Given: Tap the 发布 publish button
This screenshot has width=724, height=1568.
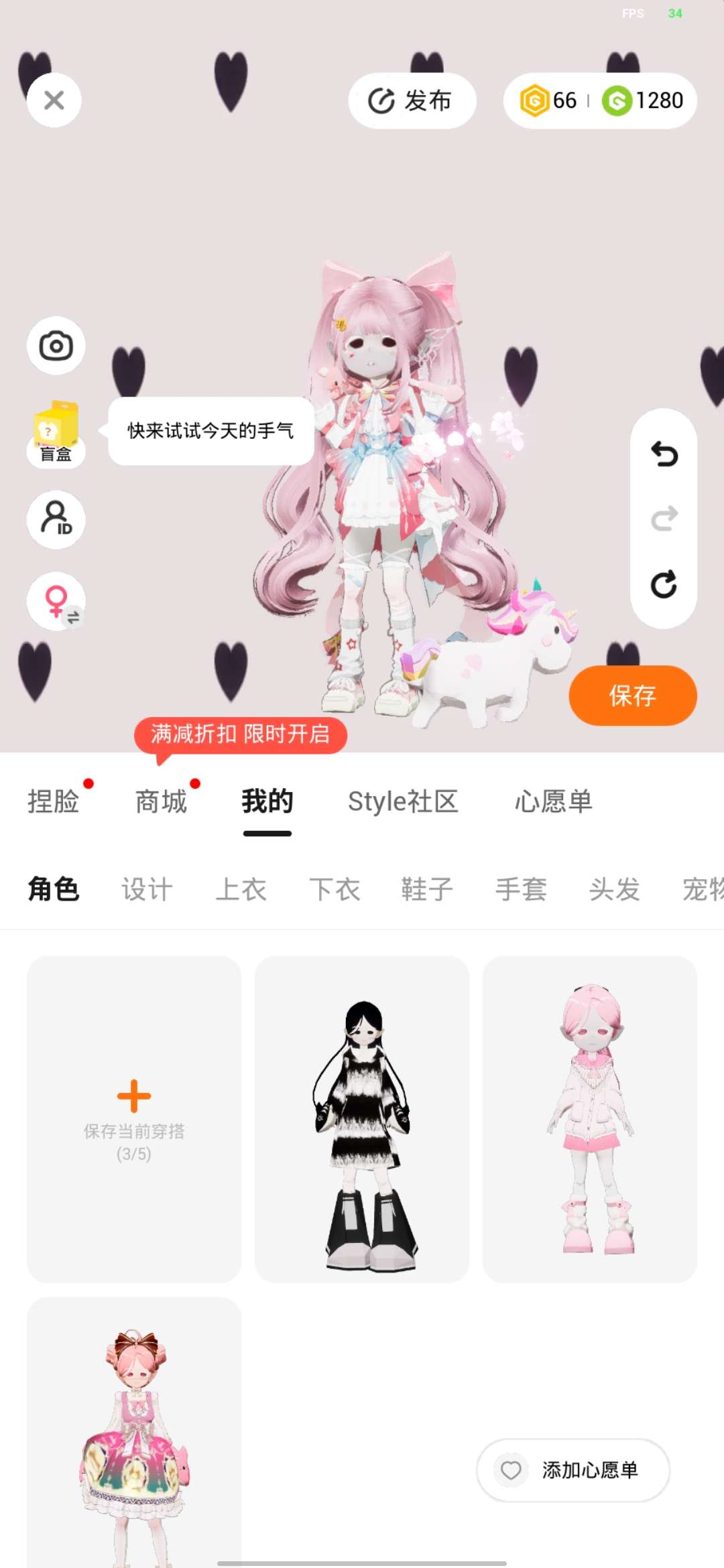Looking at the screenshot, I should (x=412, y=101).
